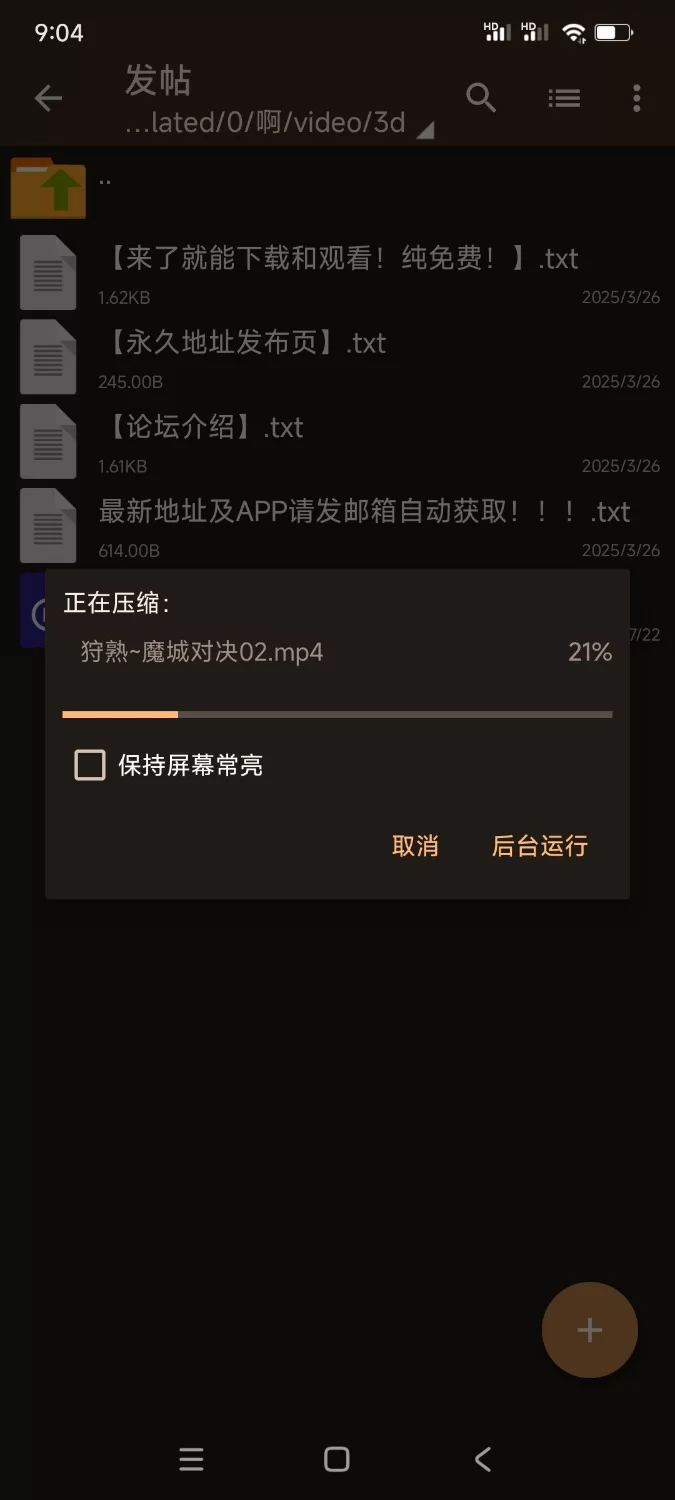Go up to the parent folder
675x1500 pixels.
(48, 188)
